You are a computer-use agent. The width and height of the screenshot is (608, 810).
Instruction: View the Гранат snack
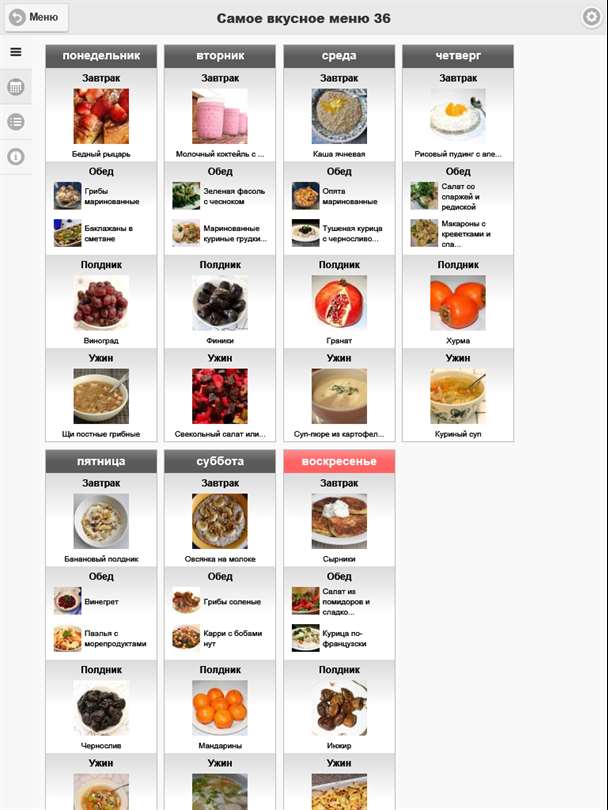pos(339,304)
